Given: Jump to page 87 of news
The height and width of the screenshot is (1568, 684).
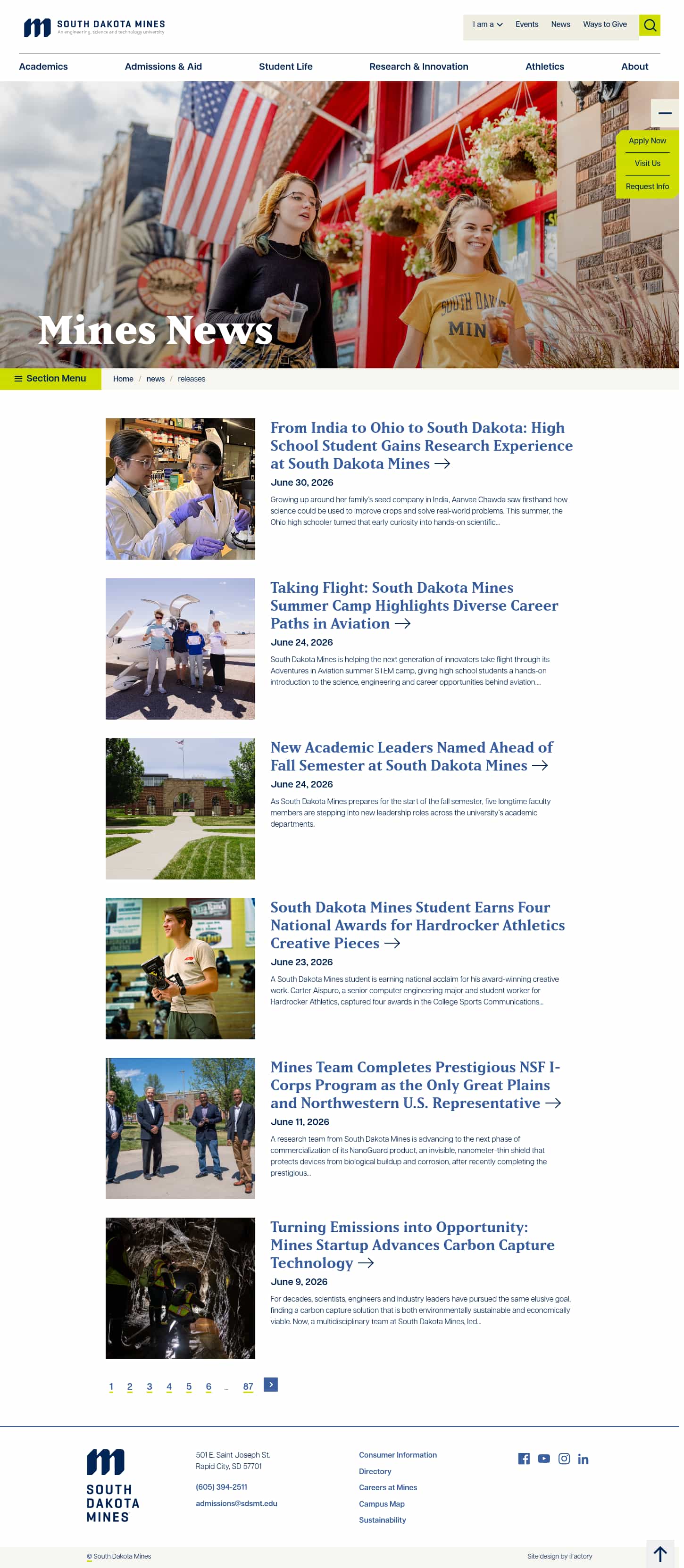Looking at the screenshot, I should pyautogui.click(x=248, y=1386).
